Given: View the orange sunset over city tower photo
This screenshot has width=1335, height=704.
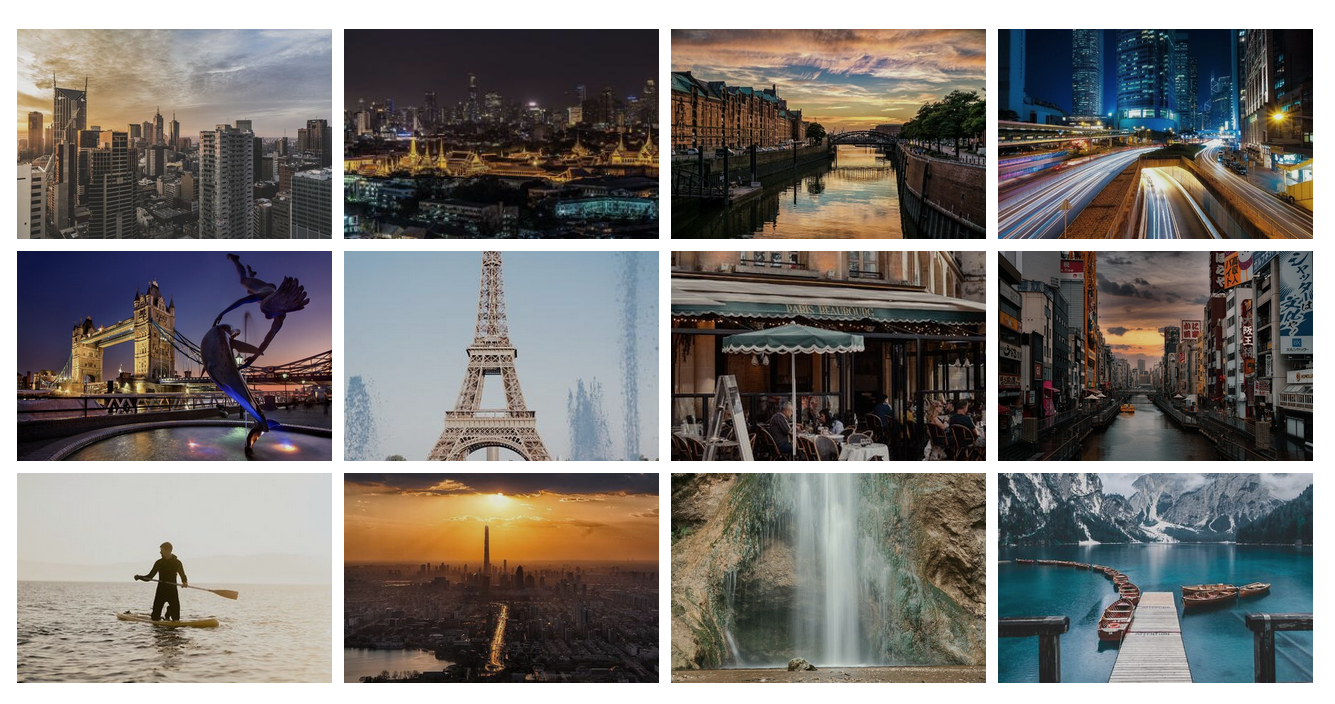Looking at the screenshot, I should (x=501, y=578).
